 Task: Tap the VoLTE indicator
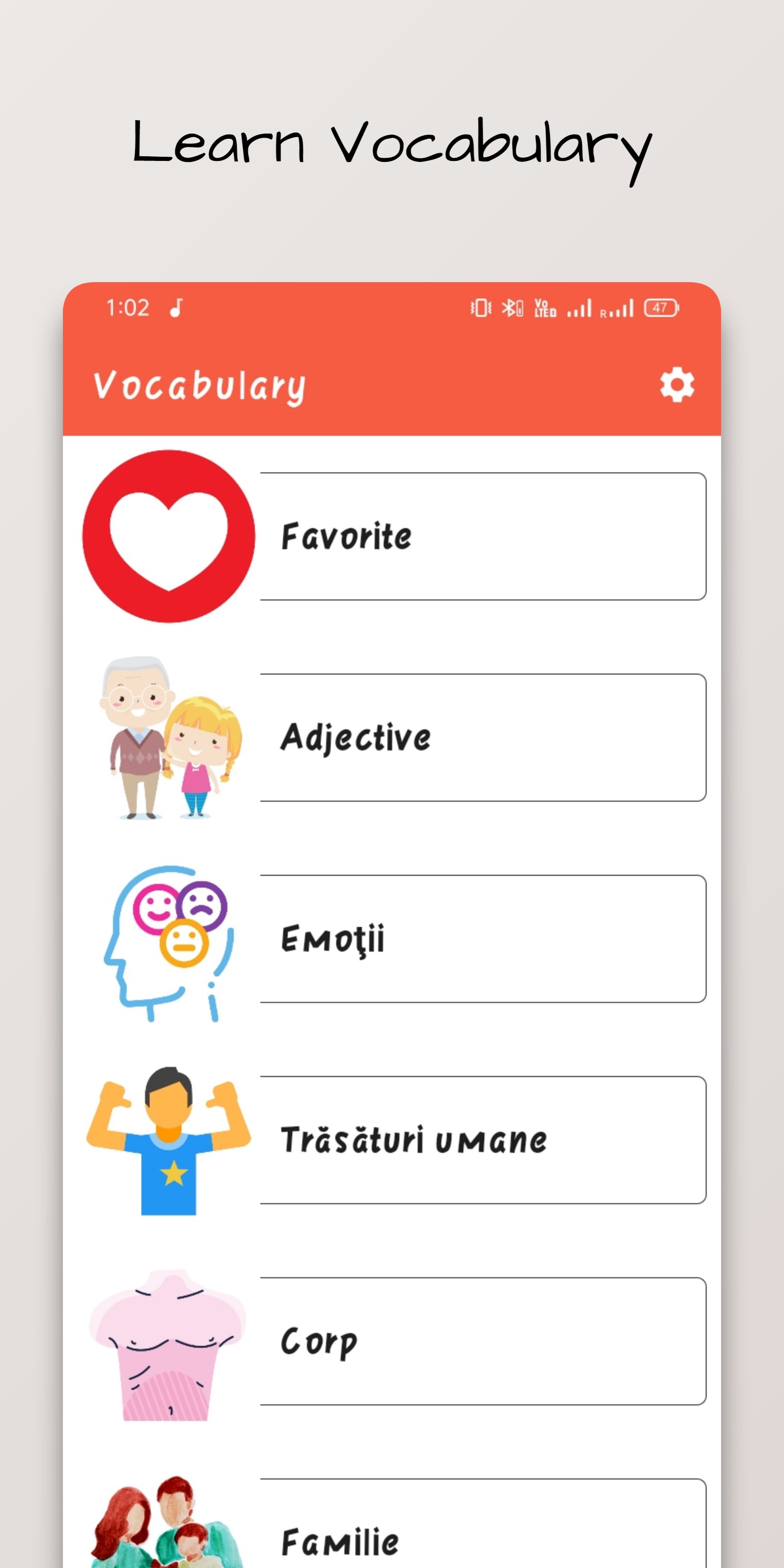pyautogui.click(x=546, y=308)
